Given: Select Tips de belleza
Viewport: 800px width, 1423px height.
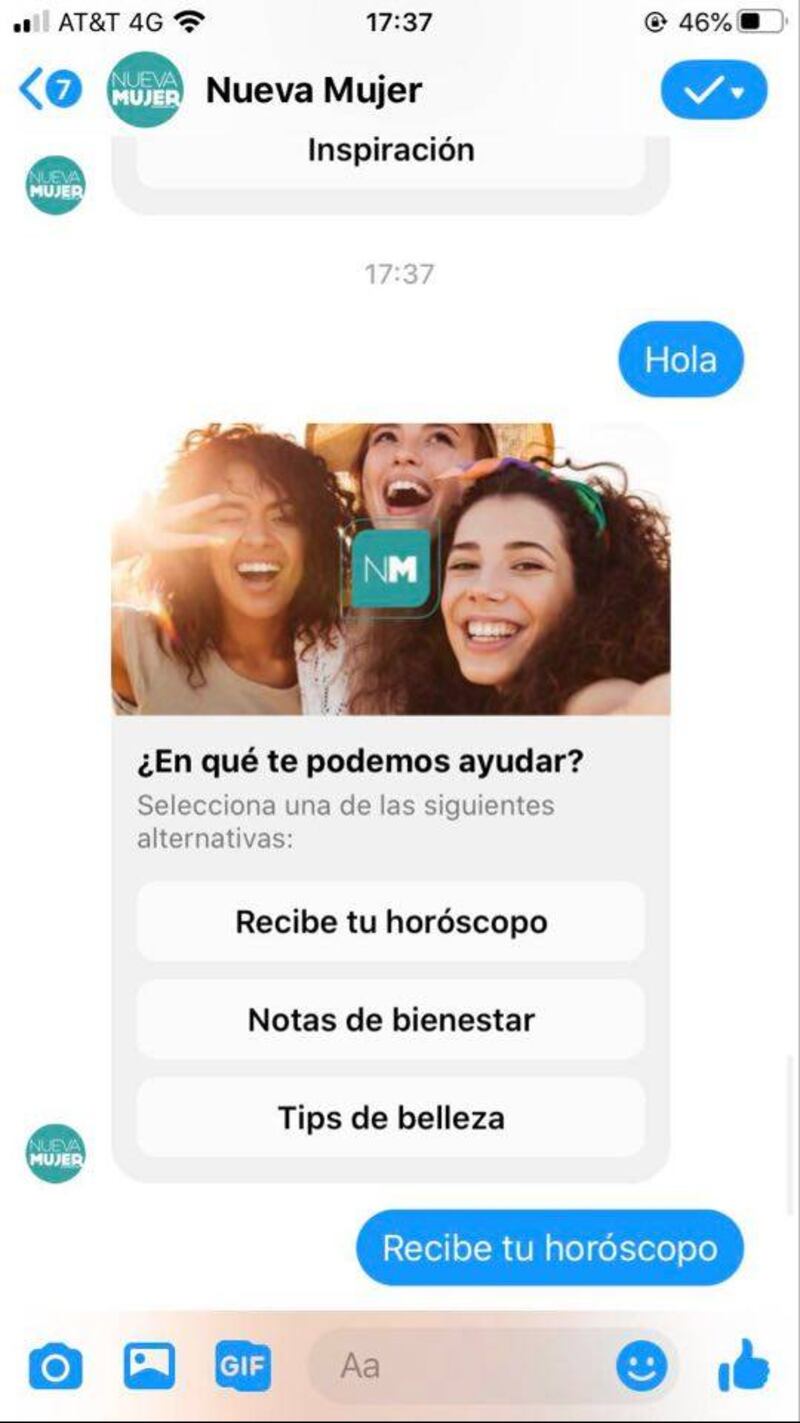Looking at the screenshot, I should click(391, 1117).
